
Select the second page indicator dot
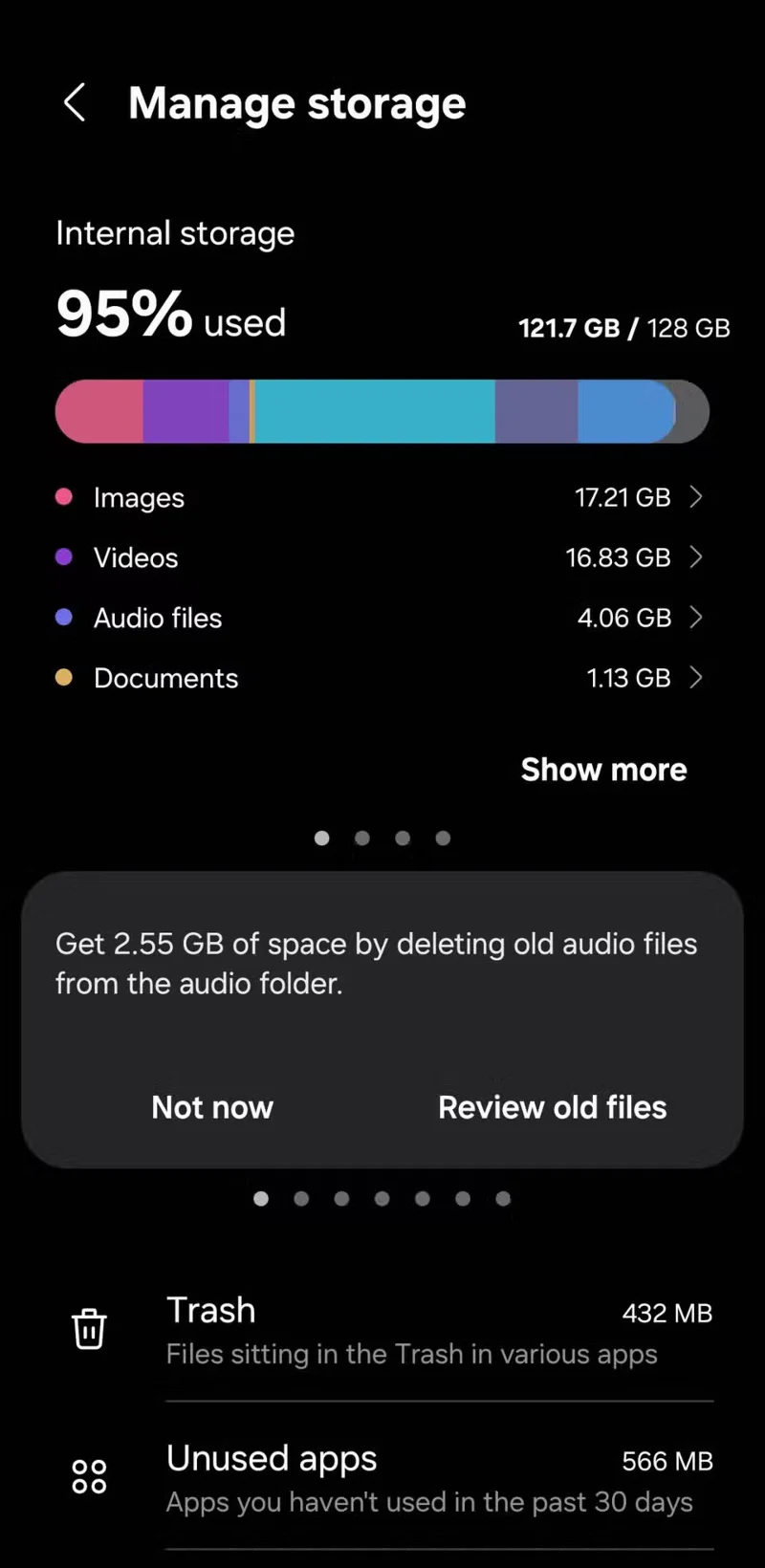pos(362,838)
